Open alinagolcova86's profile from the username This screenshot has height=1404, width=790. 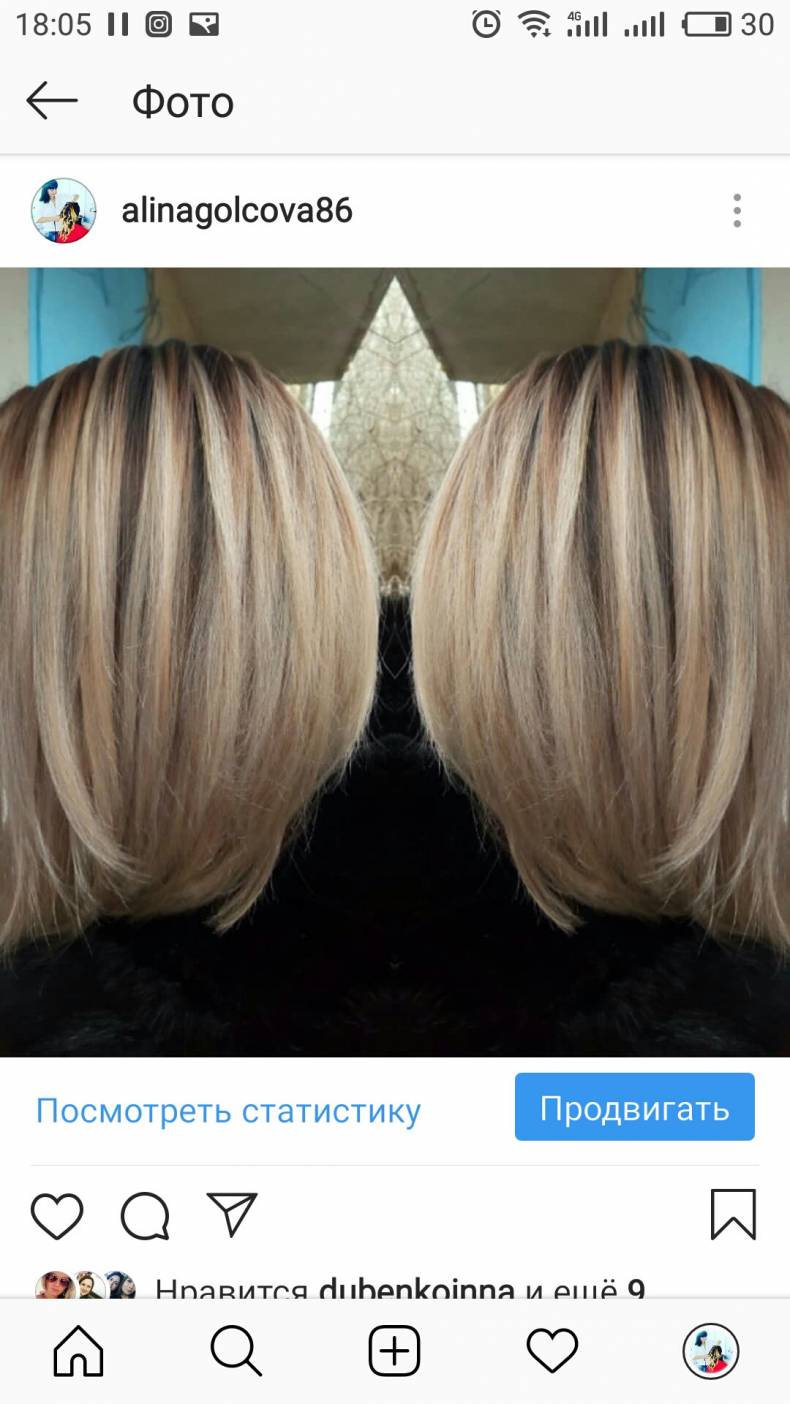[237, 211]
